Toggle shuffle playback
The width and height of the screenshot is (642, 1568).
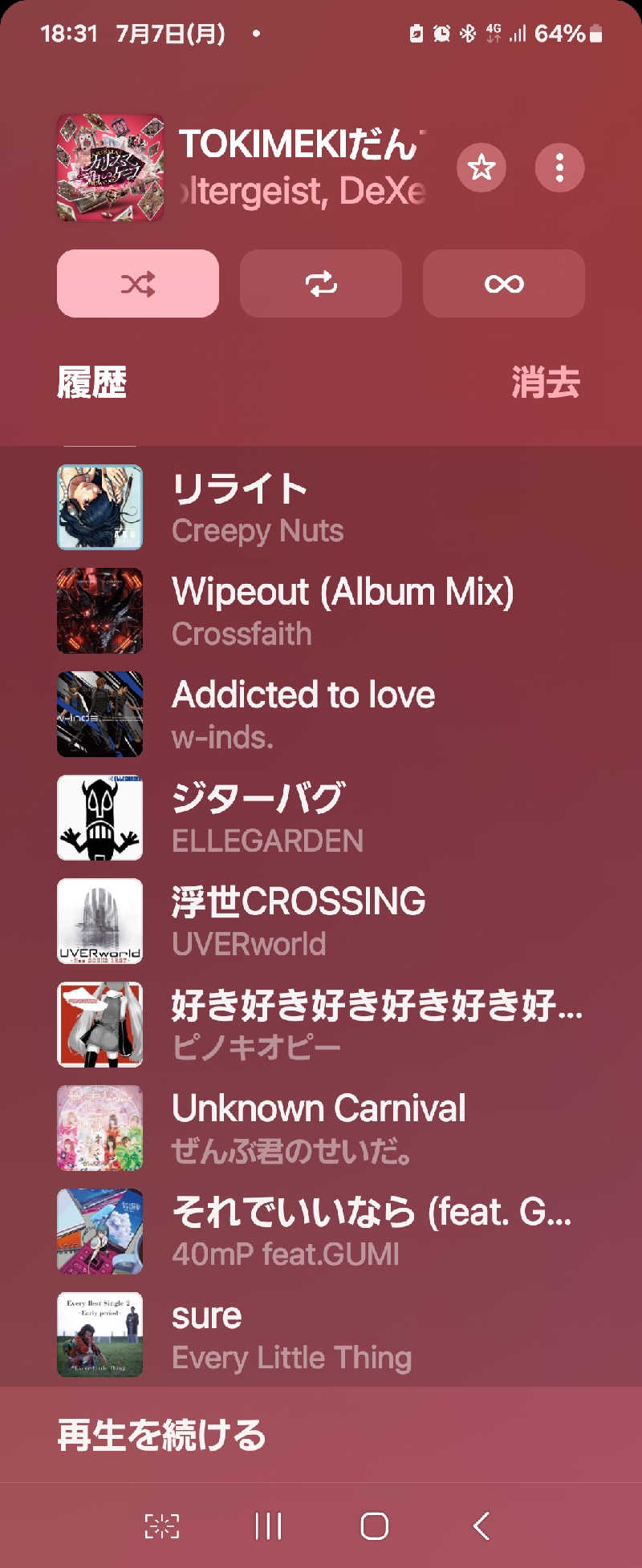pyautogui.click(x=138, y=284)
